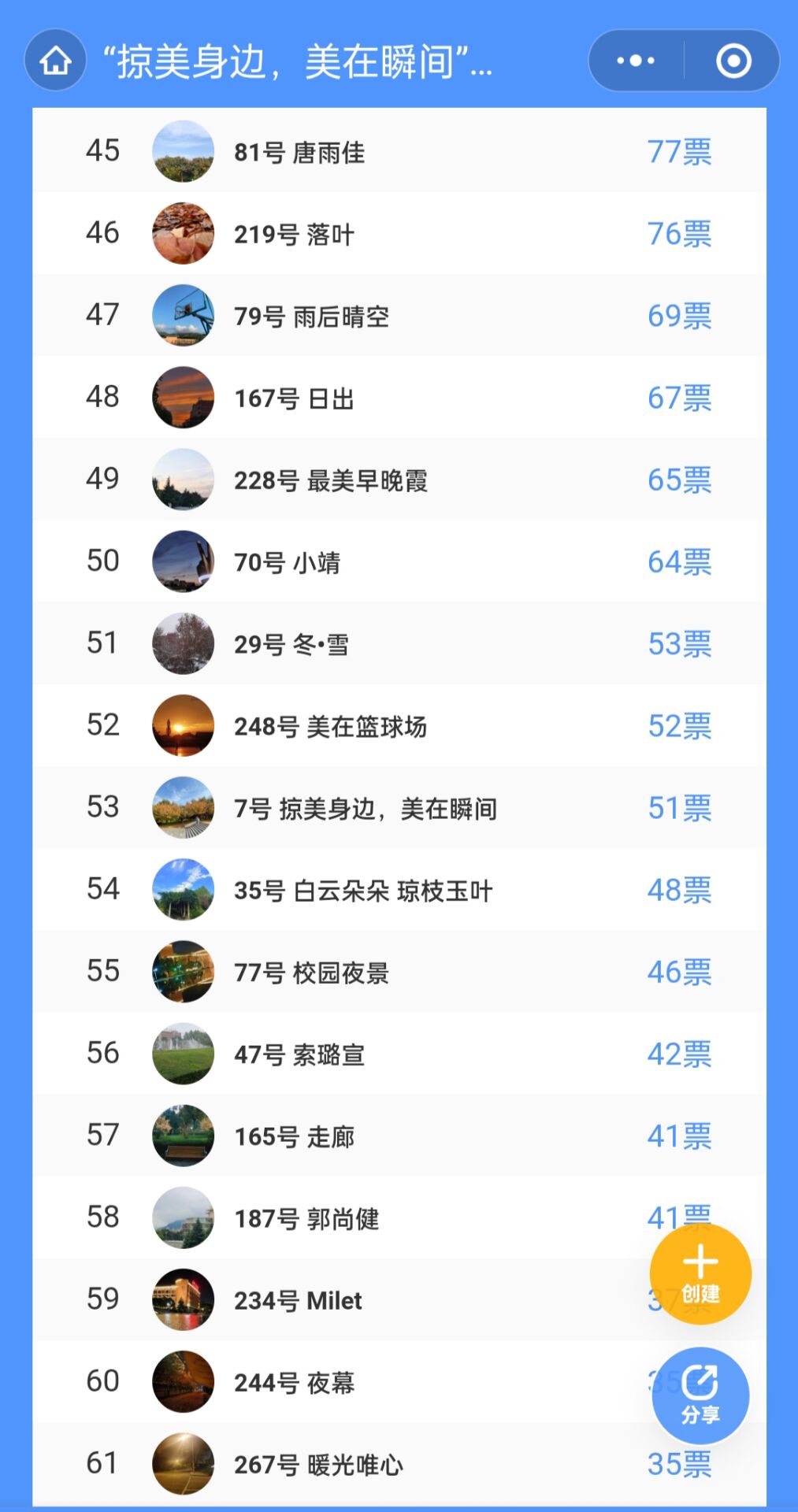The width and height of the screenshot is (798, 1512).
Task: Close the mini program via circle icon
Action: tap(733, 61)
